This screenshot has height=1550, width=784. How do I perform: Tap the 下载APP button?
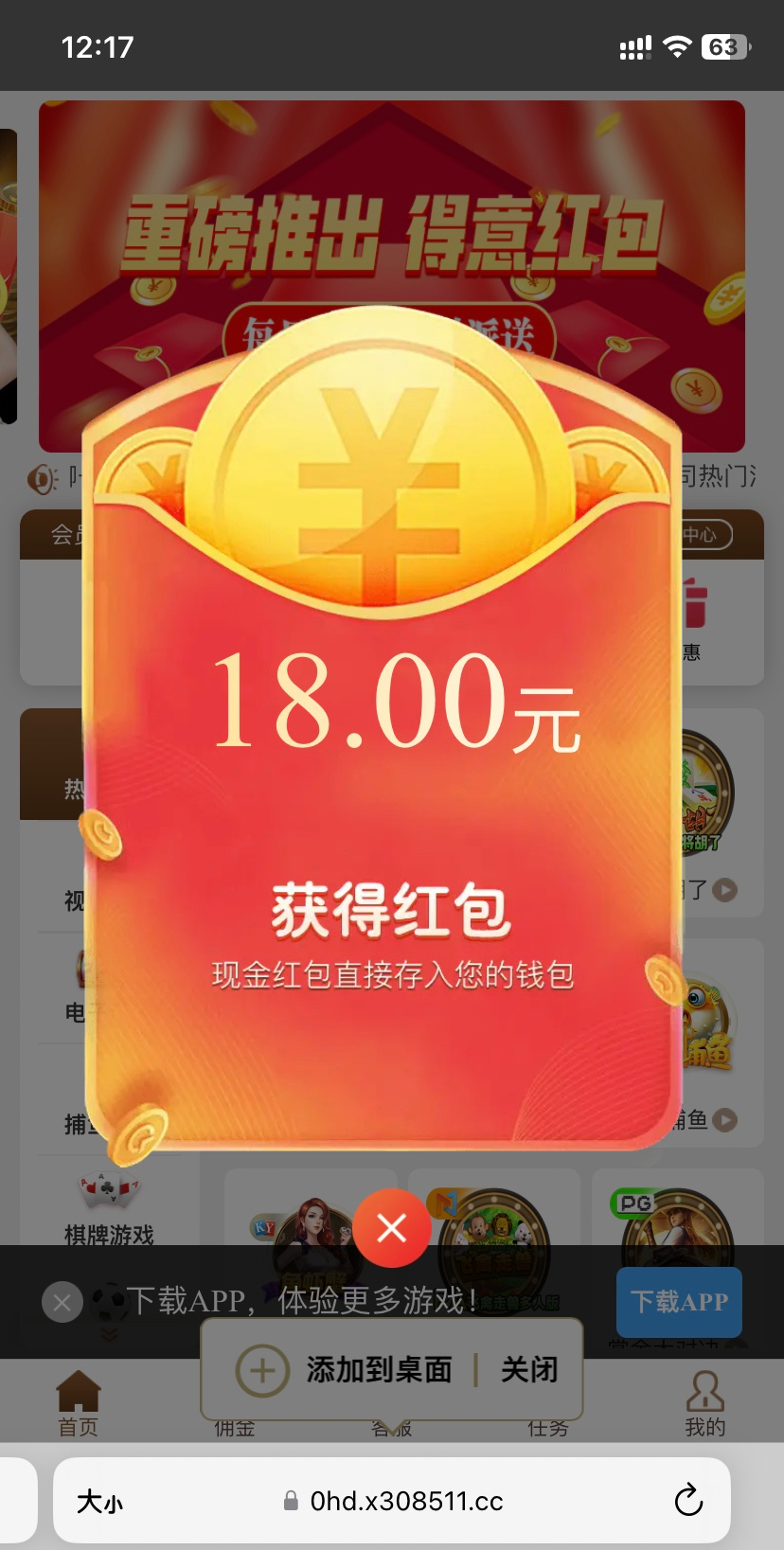click(679, 1302)
